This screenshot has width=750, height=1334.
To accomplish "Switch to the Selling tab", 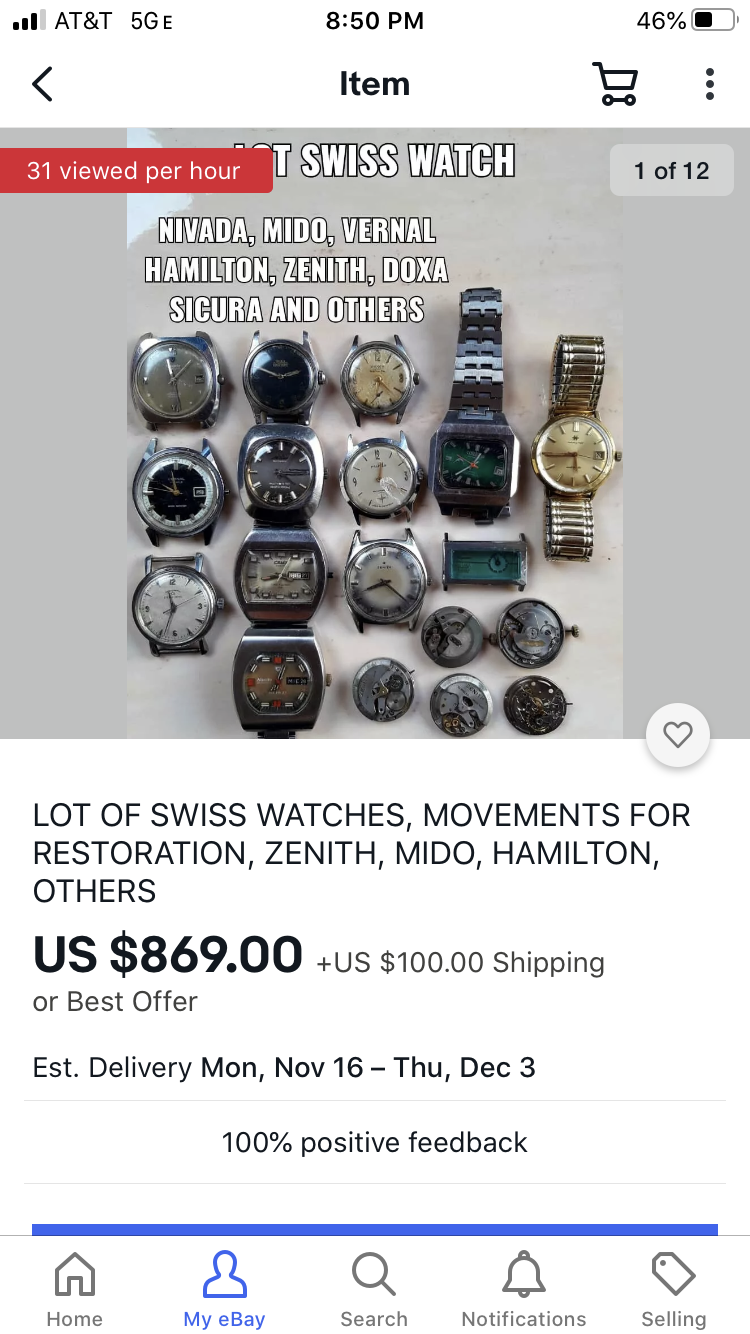I will [673, 1290].
